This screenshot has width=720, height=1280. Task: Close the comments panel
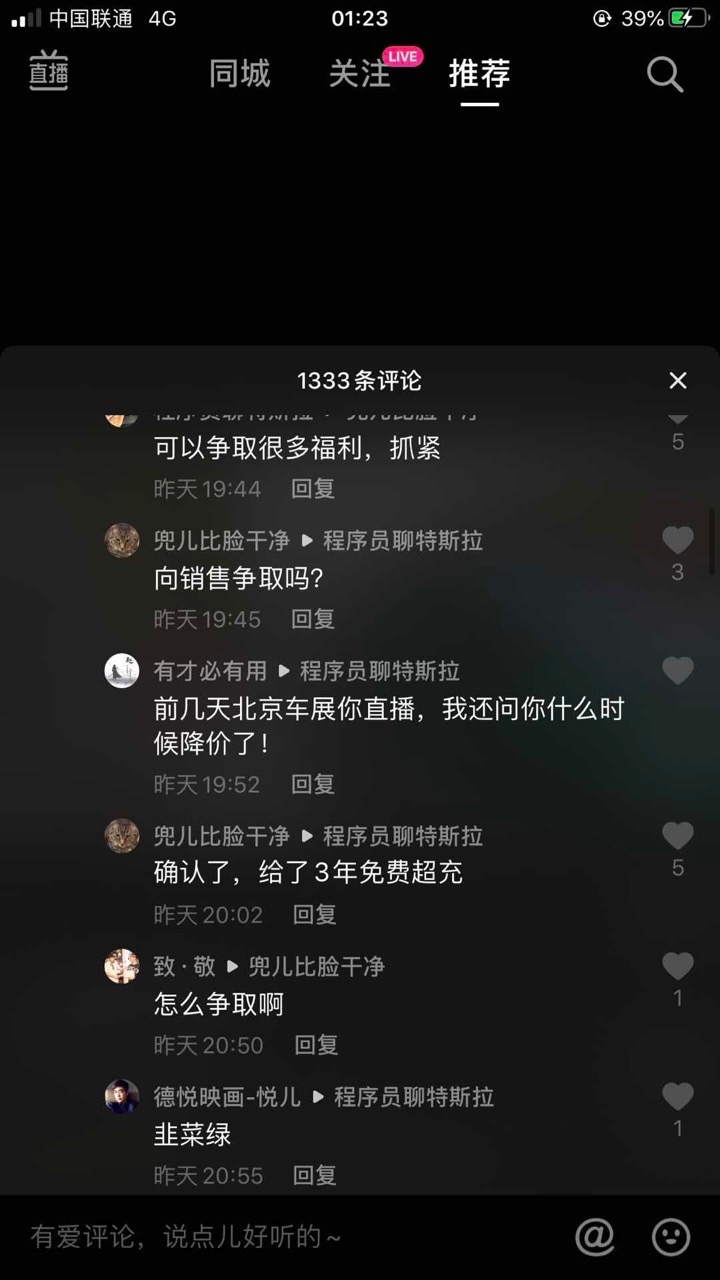pos(678,380)
